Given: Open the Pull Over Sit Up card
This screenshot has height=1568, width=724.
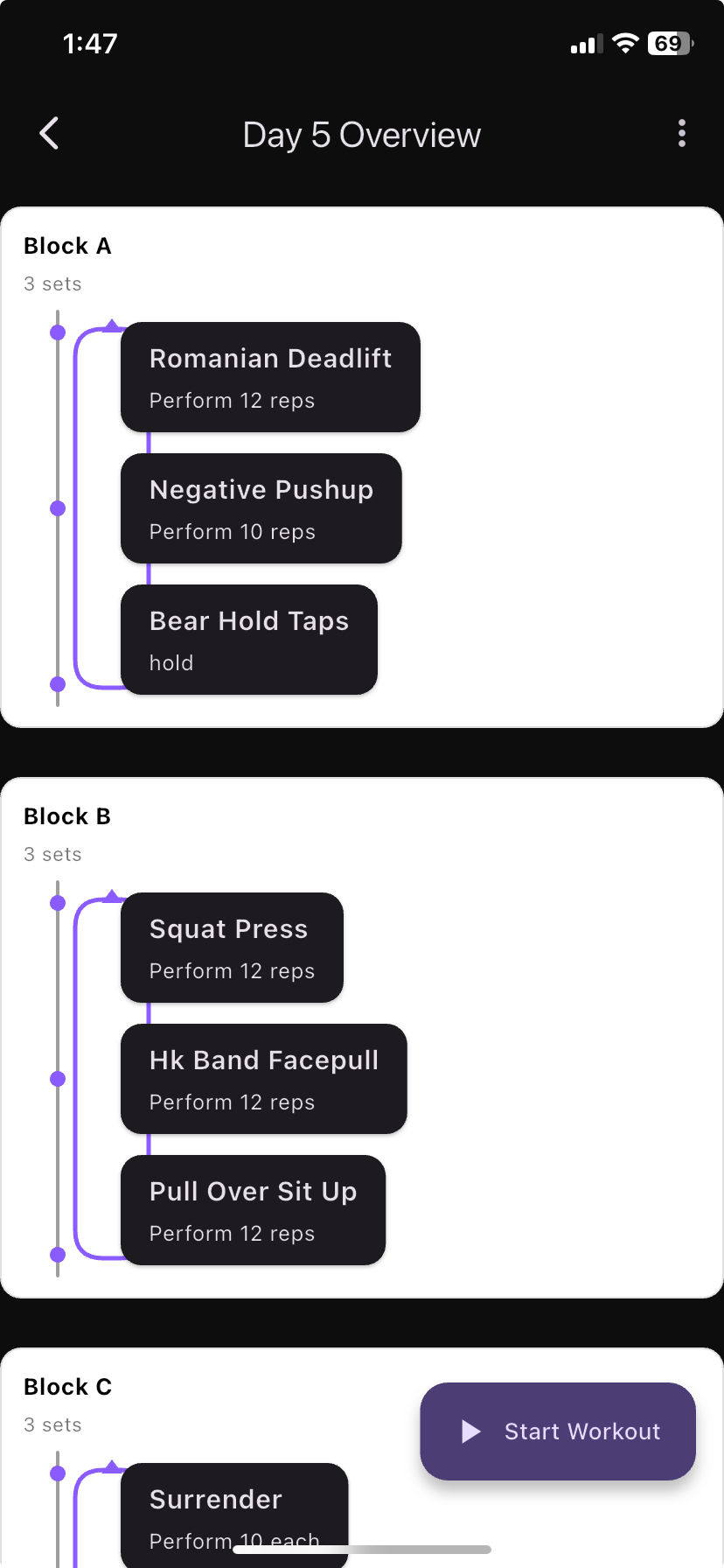Looking at the screenshot, I should pos(253,1210).
